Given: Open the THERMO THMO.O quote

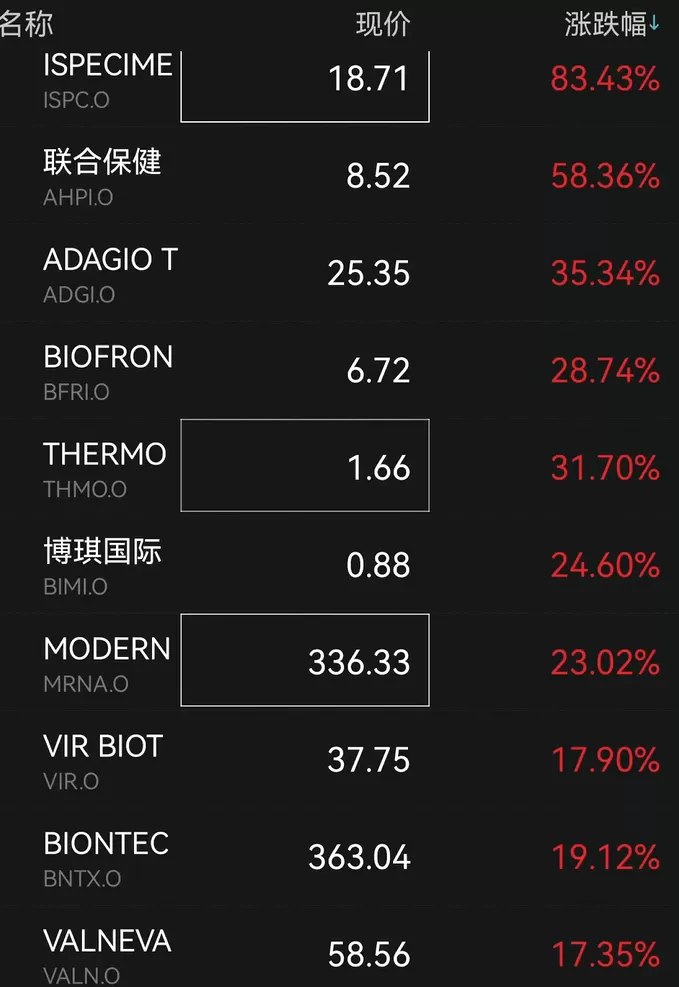Looking at the screenshot, I should click(x=339, y=468).
